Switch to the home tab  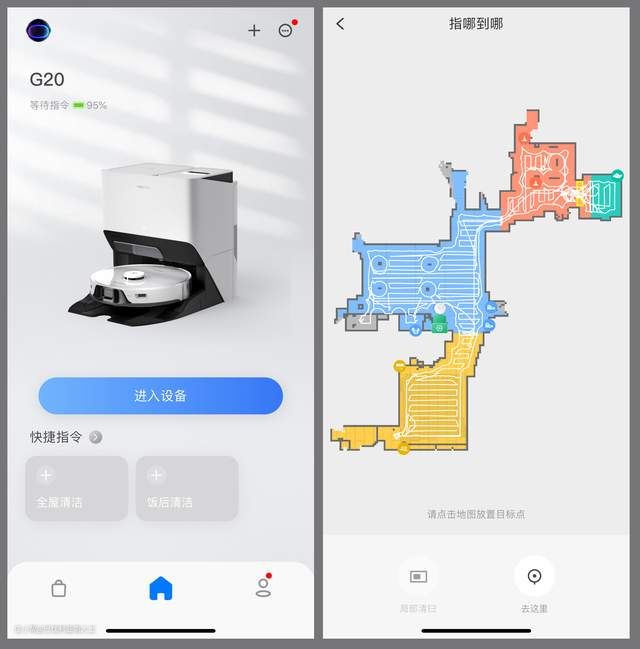click(160, 589)
